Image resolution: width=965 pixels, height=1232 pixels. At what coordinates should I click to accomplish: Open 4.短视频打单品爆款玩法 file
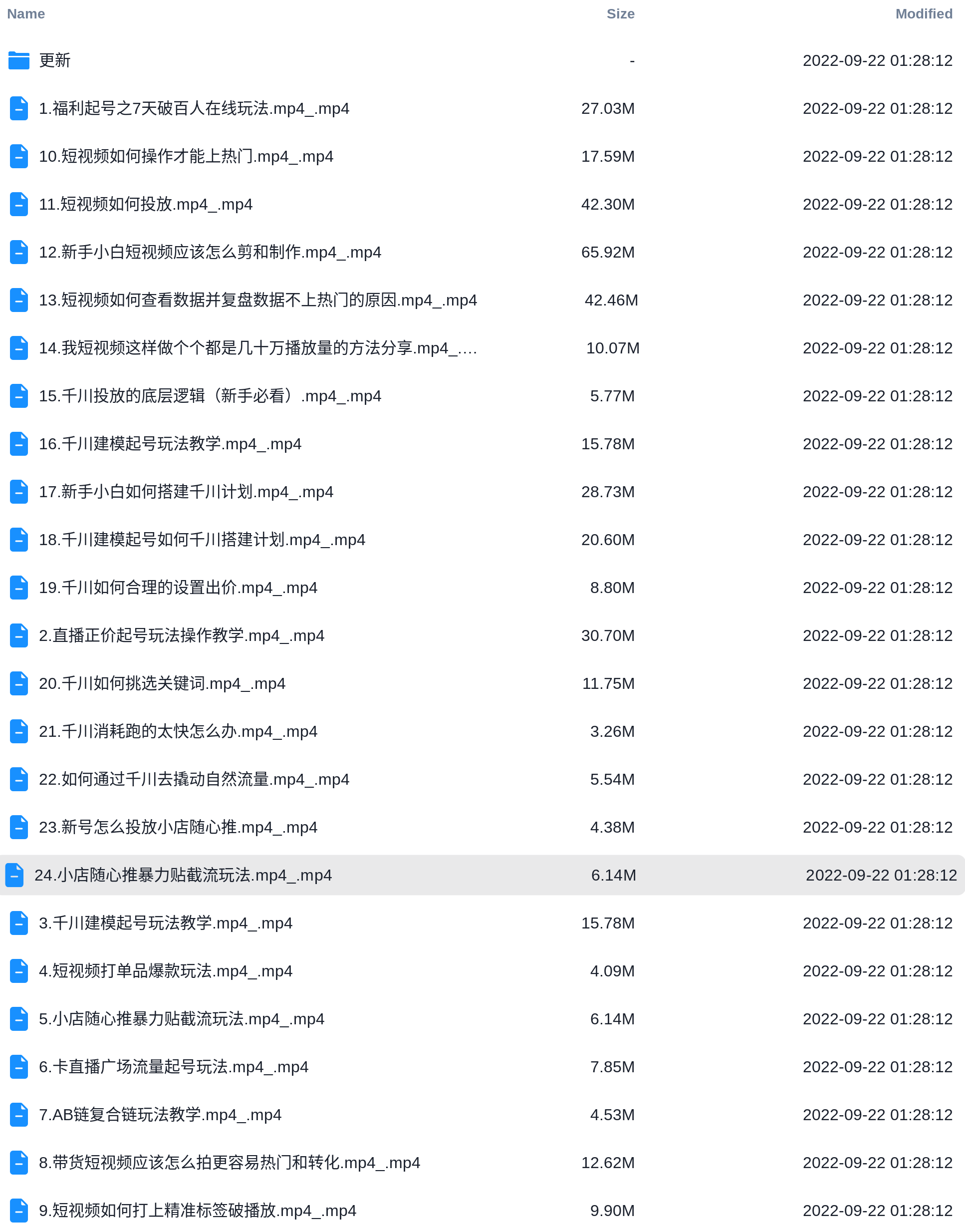[x=166, y=971]
